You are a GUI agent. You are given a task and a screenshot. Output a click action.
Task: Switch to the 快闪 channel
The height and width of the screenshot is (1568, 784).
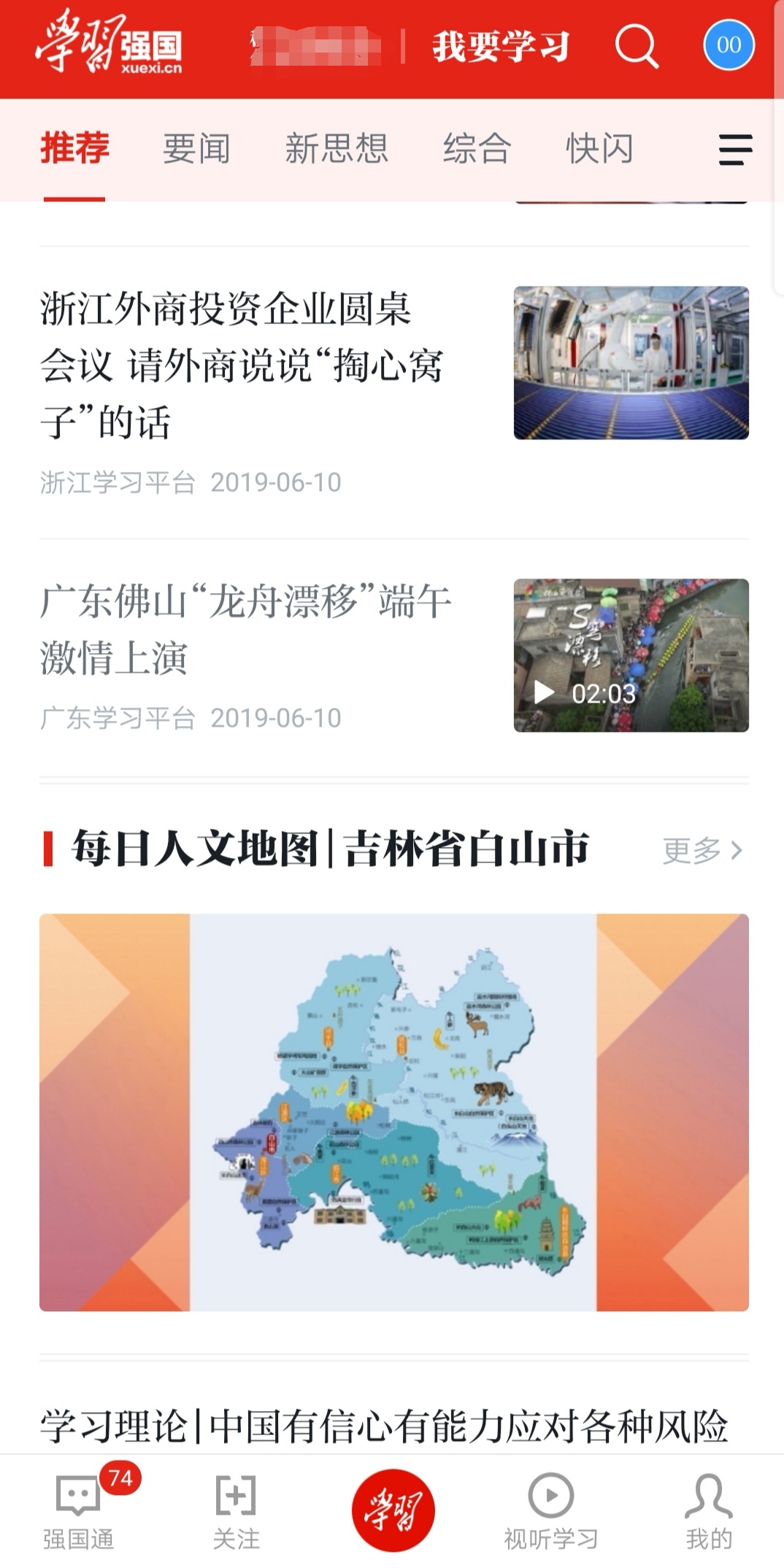tap(600, 149)
